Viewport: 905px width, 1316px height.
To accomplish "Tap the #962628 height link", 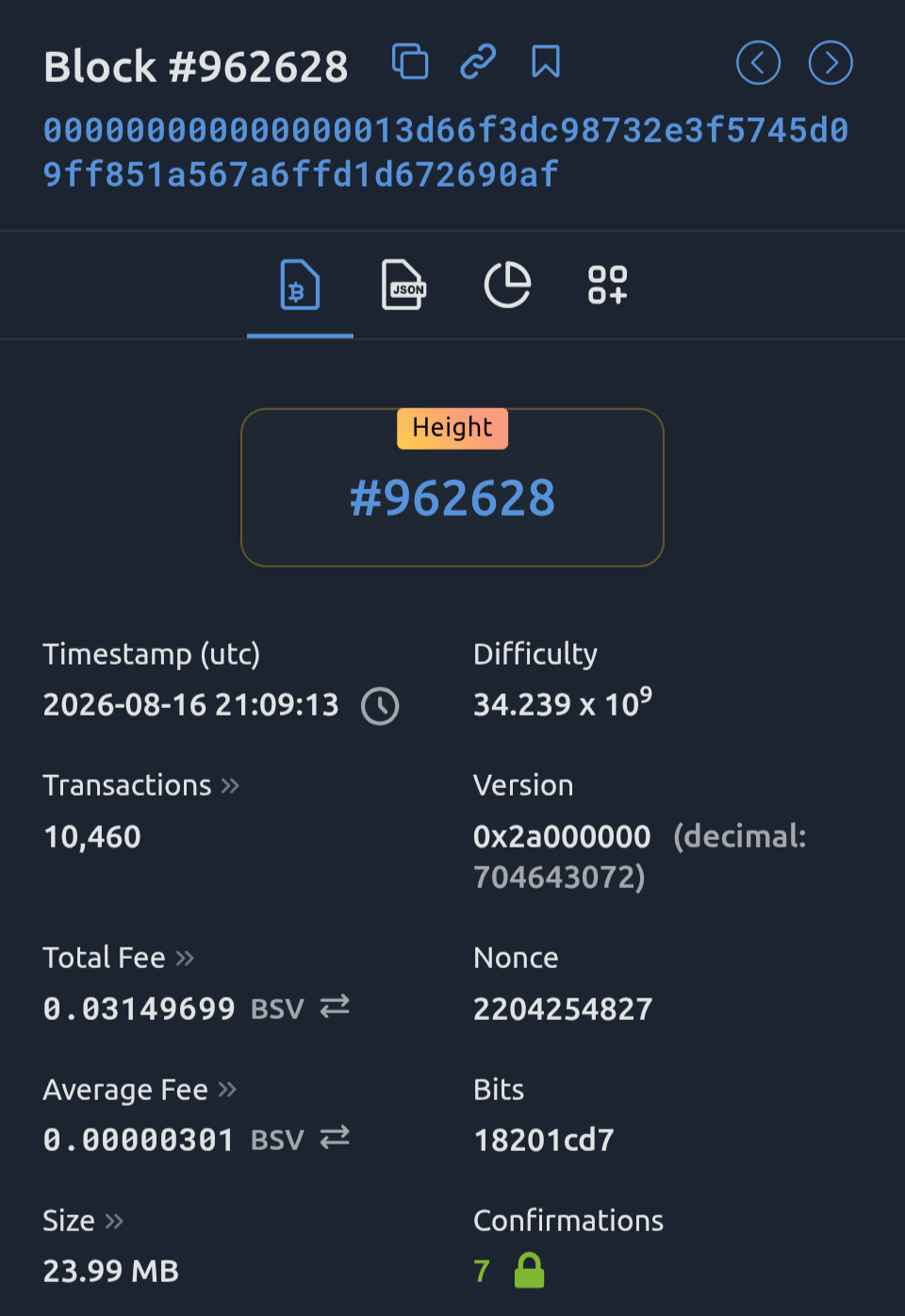I will (452, 498).
